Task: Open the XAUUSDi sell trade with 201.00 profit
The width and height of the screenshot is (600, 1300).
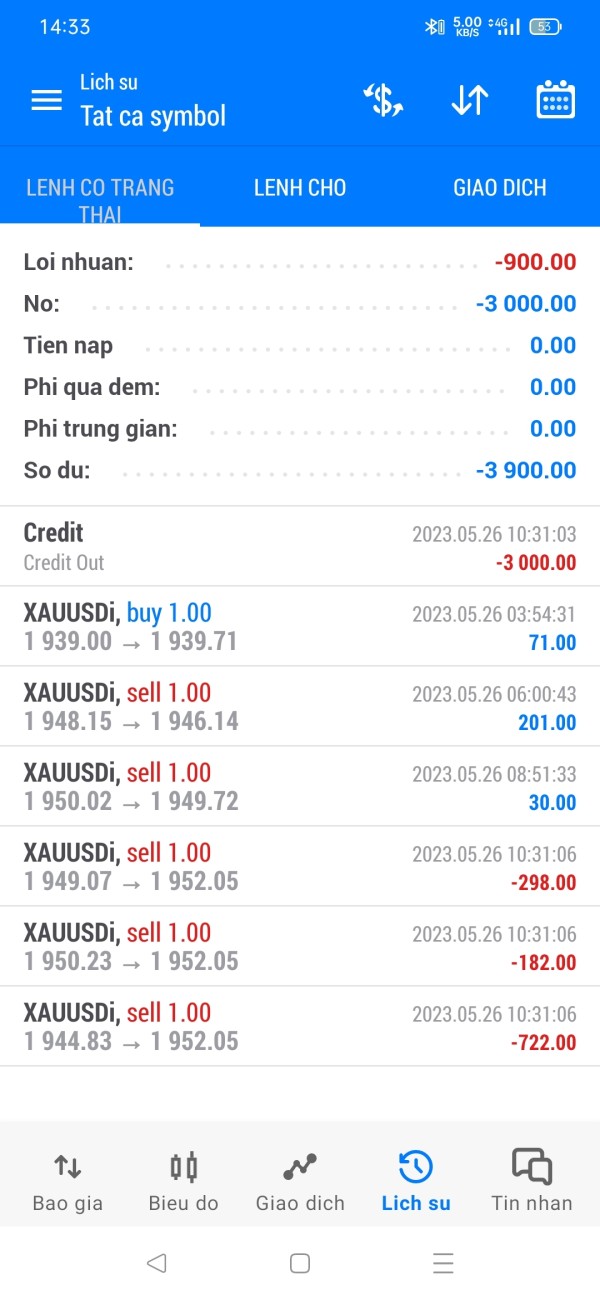Action: point(300,707)
